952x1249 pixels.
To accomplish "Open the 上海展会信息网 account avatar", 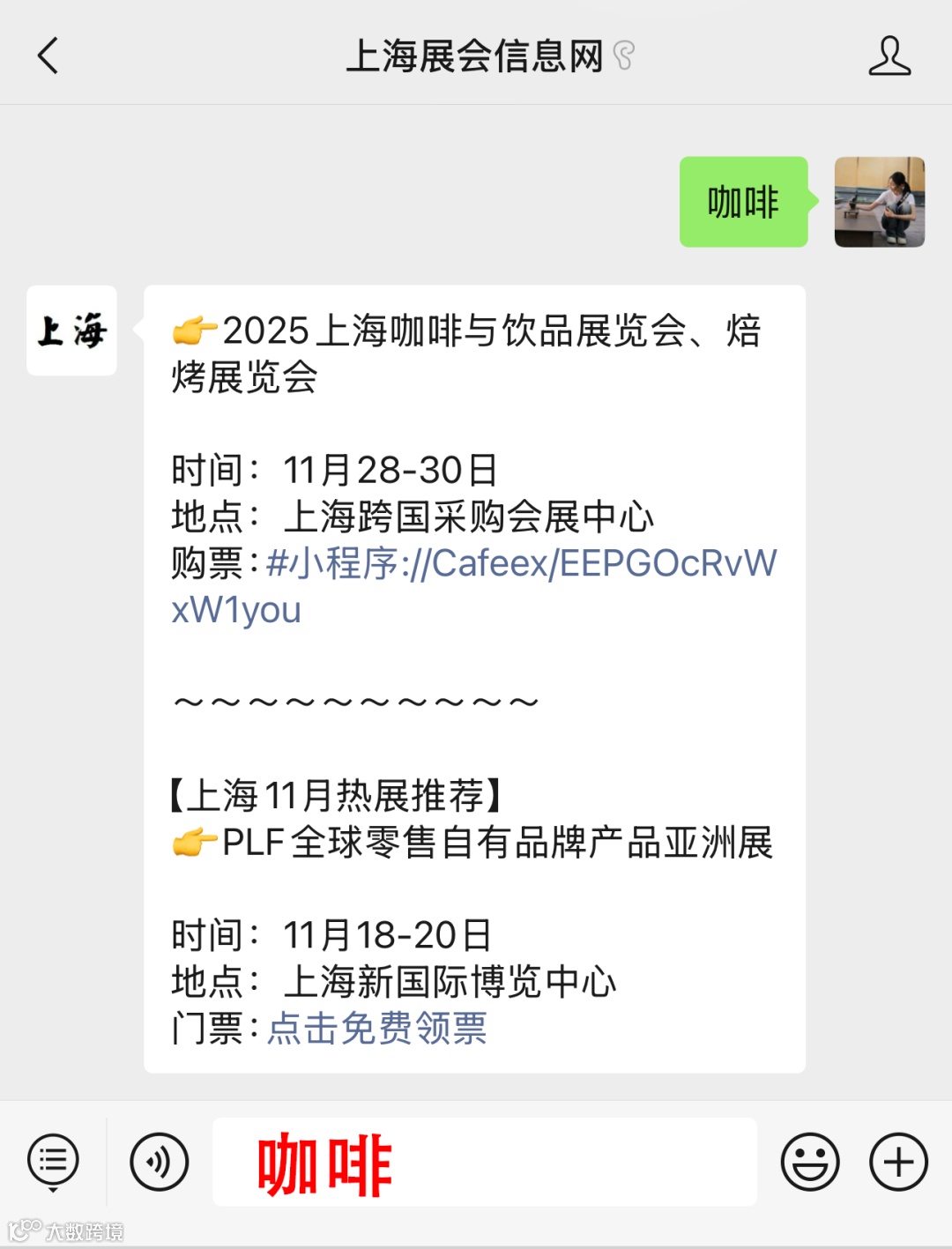I will point(71,331).
